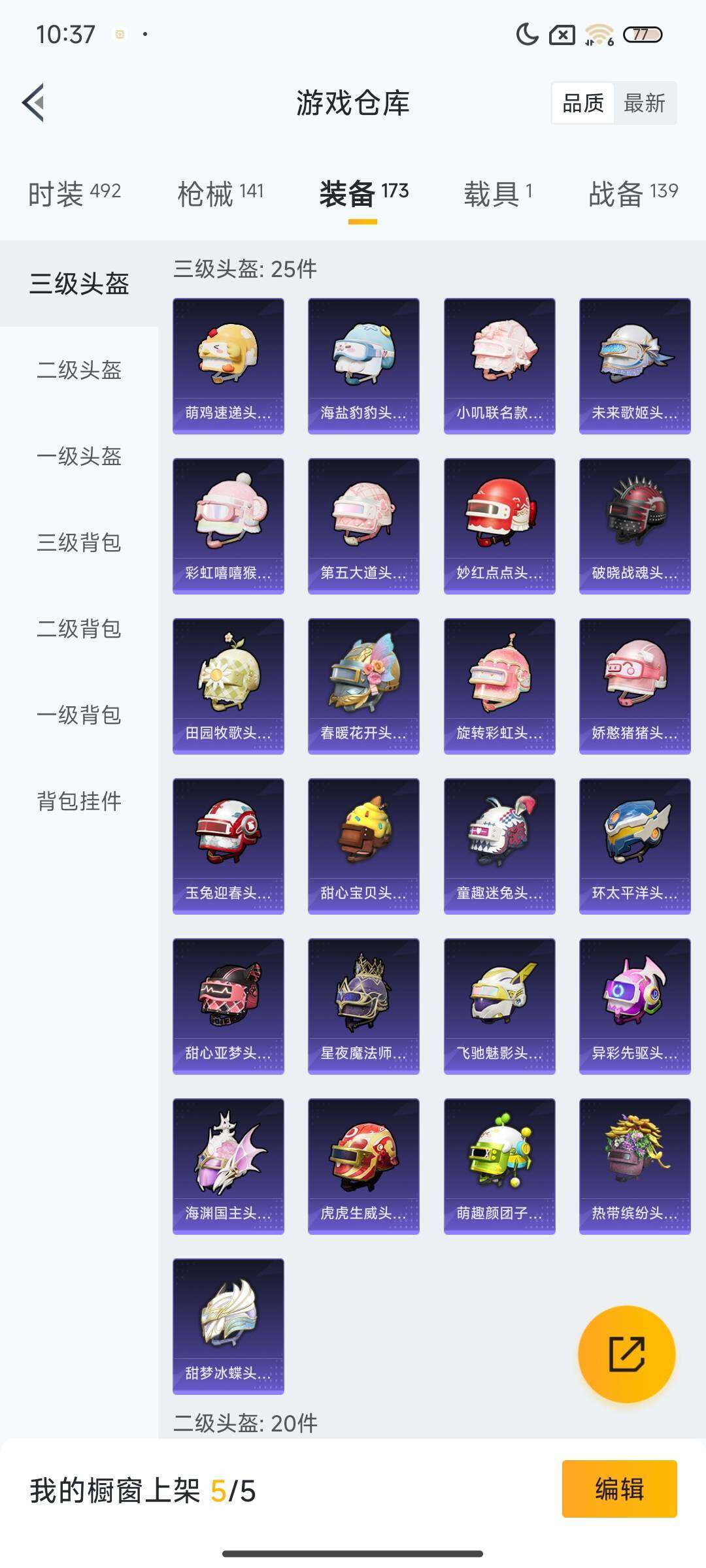706x1568 pixels.
Task: Open the 星夜魔法师 helmet item
Action: (x=363, y=1006)
